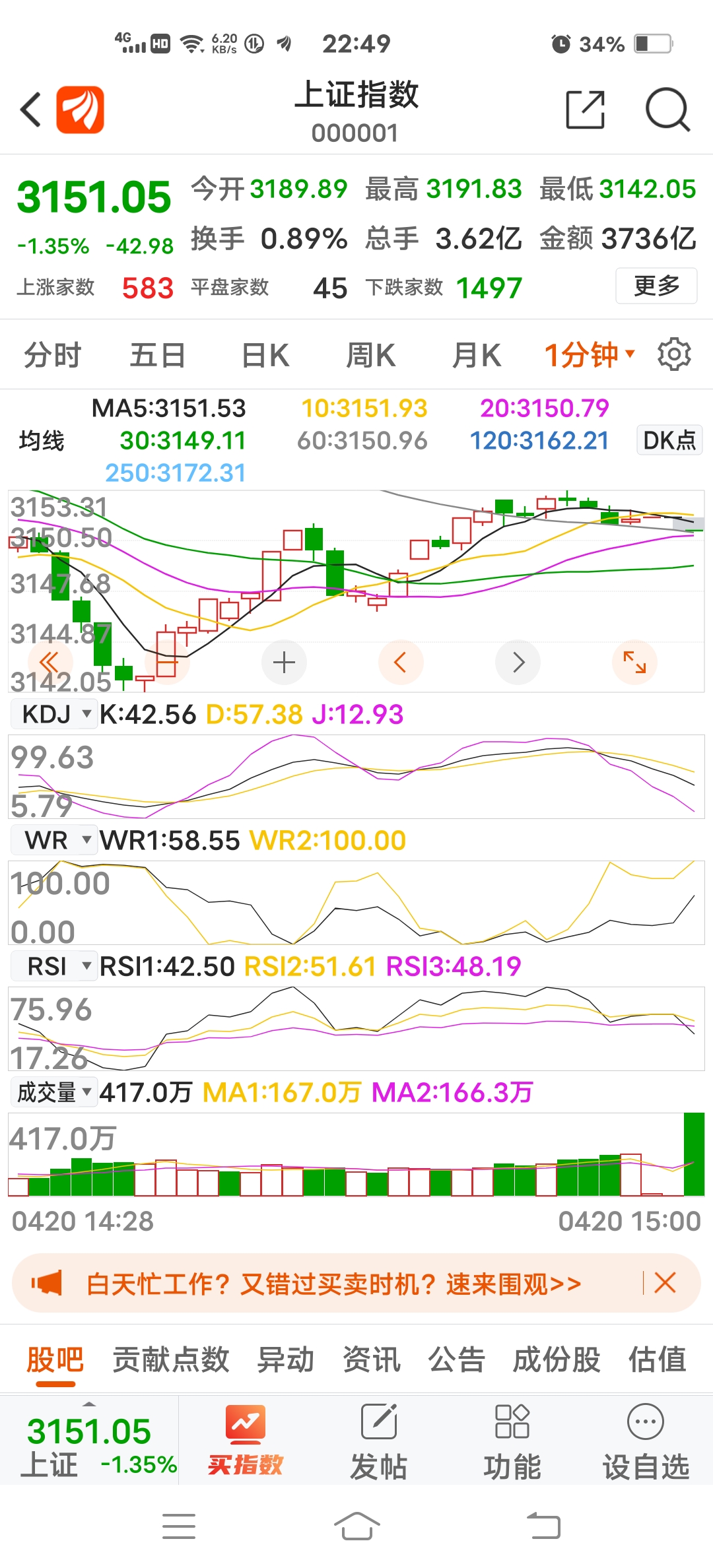713x1568 pixels.
Task: Open stock search
Action: tap(667, 110)
